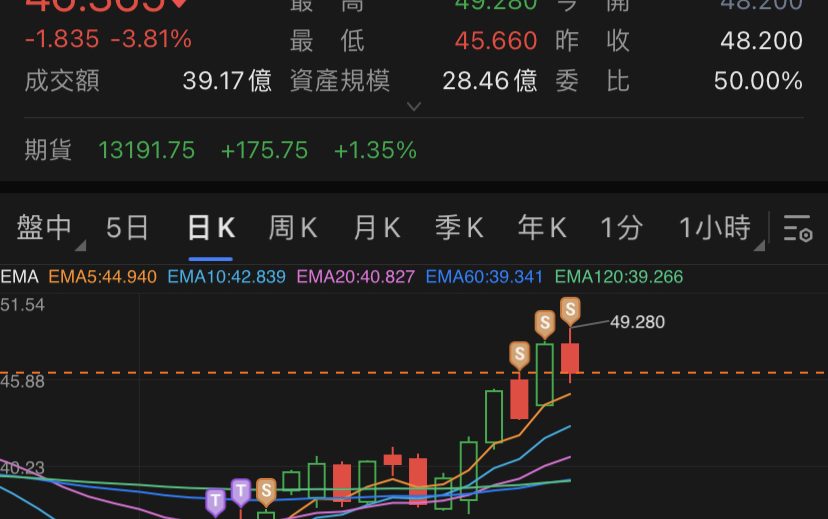Open the 月K monthly chart
This screenshot has width=828, height=519.
click(x=376, y=228)
